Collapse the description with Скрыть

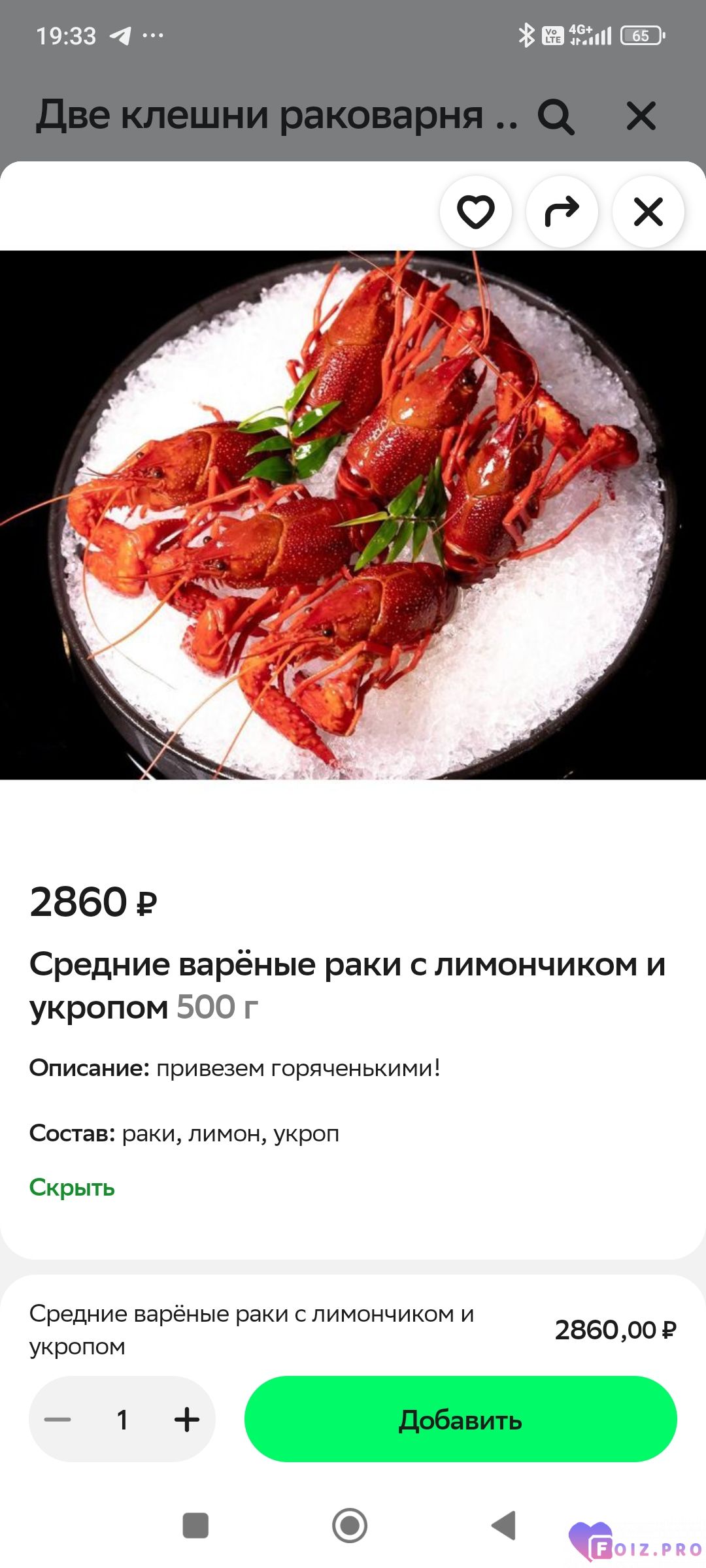click(x=72, y=1187)
